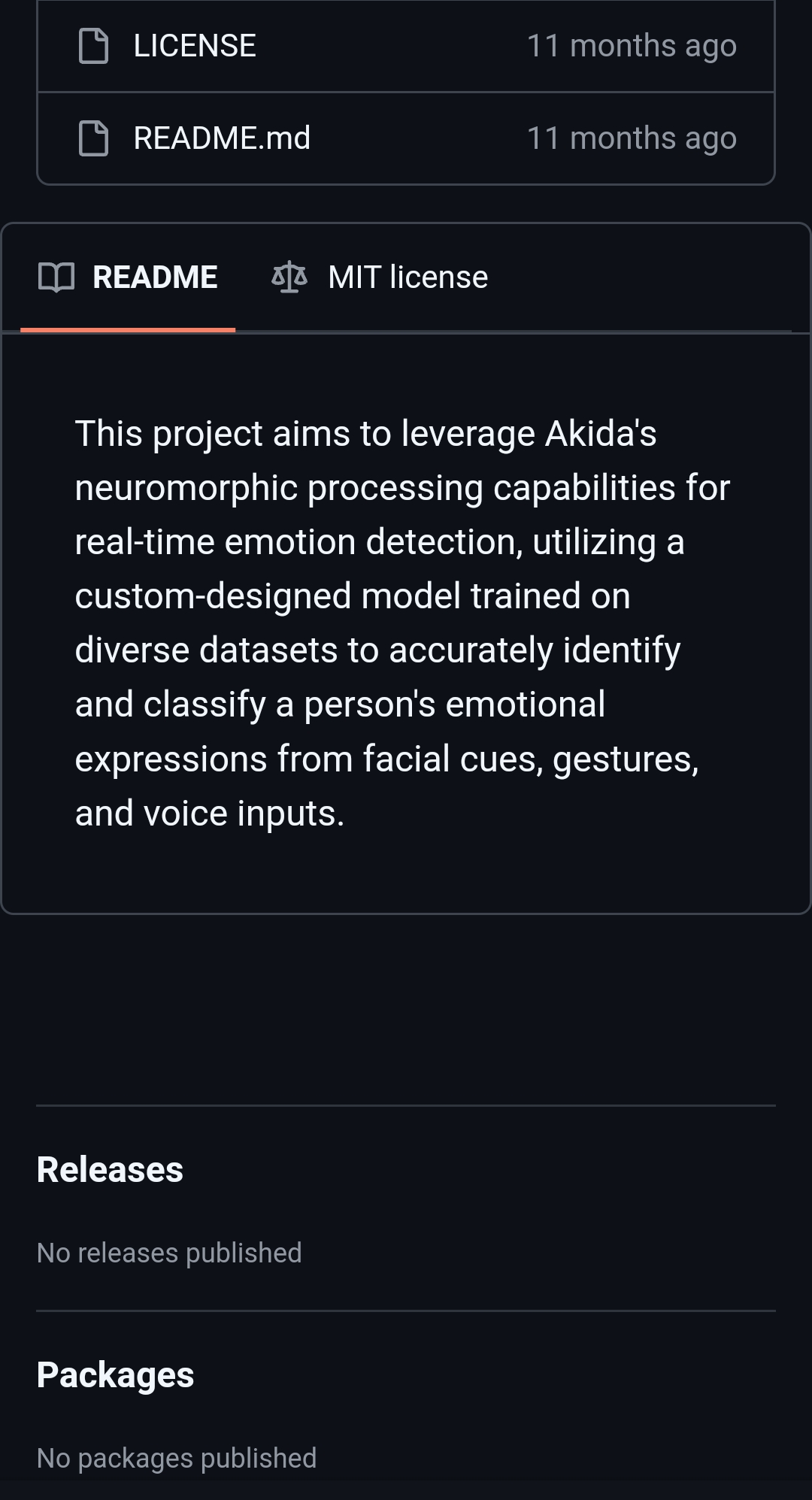Open the Releases section

pos(110,1170)
